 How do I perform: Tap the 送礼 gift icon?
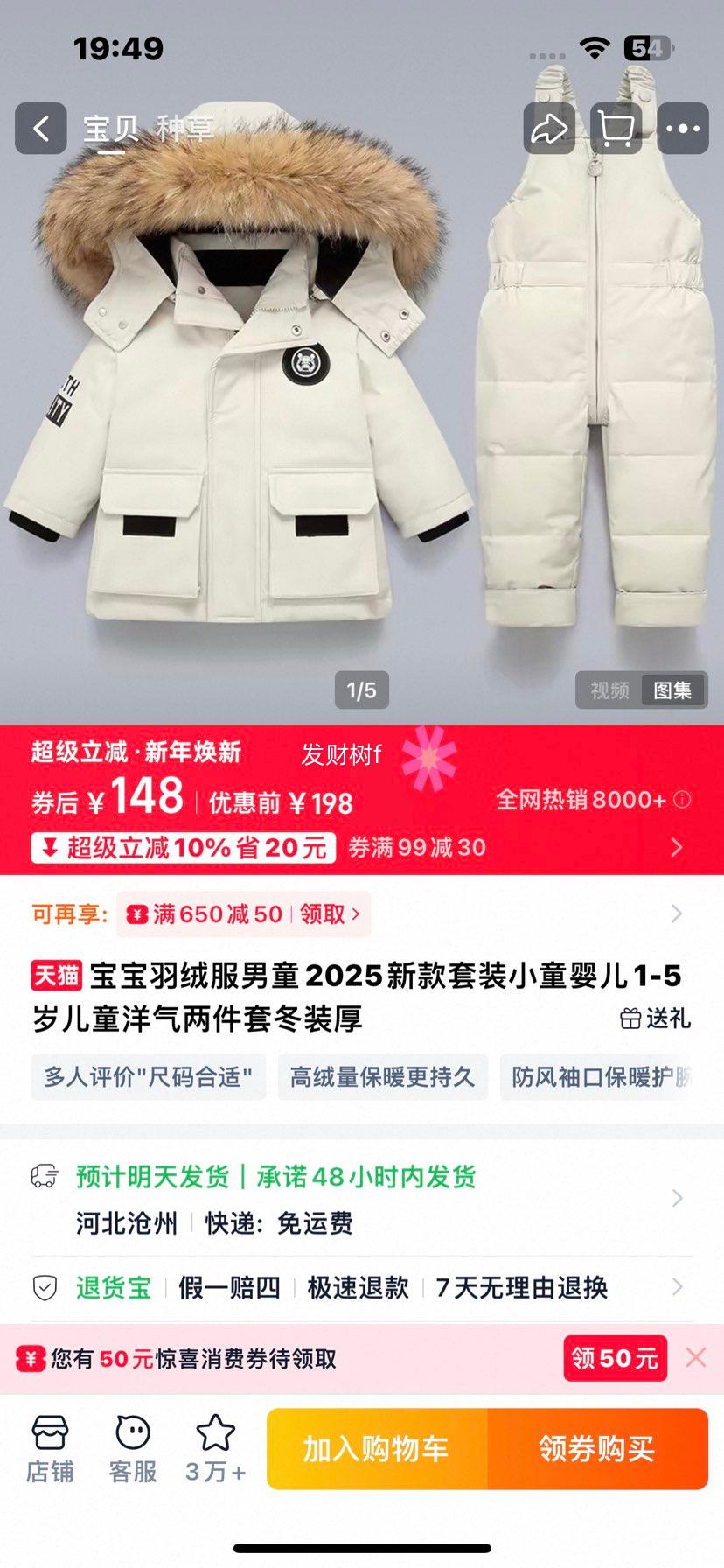655,1019
